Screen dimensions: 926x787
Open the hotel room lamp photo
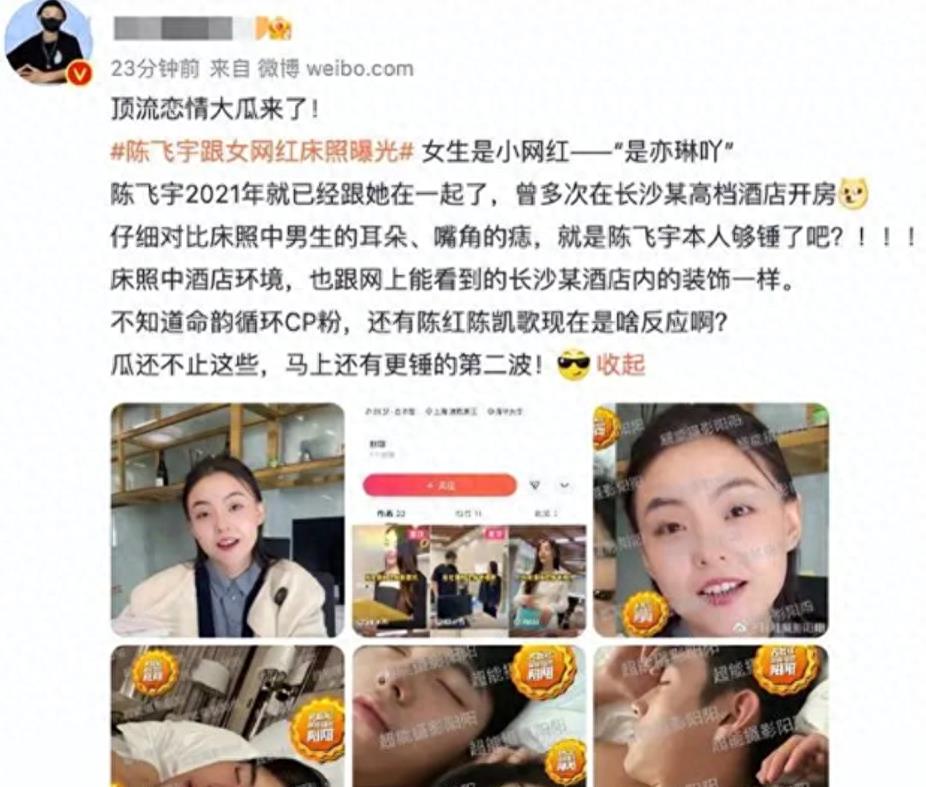[227, 715]
